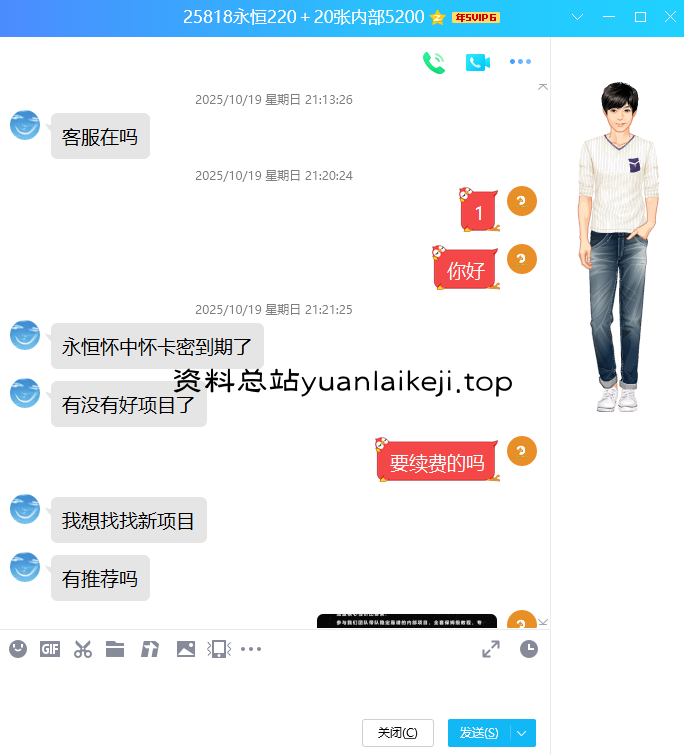Open the emoji picker
Viewport: 684px width, 755px height.
tap(18, 649)
